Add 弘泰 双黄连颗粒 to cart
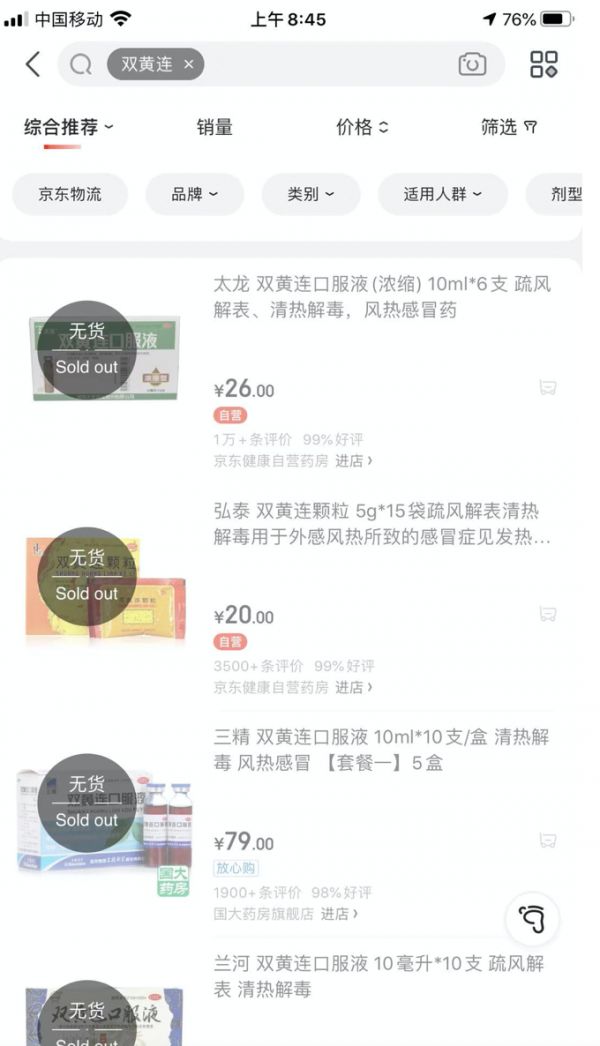The height and width of the screenshot is (1046, 600). [x=547, y=614]
